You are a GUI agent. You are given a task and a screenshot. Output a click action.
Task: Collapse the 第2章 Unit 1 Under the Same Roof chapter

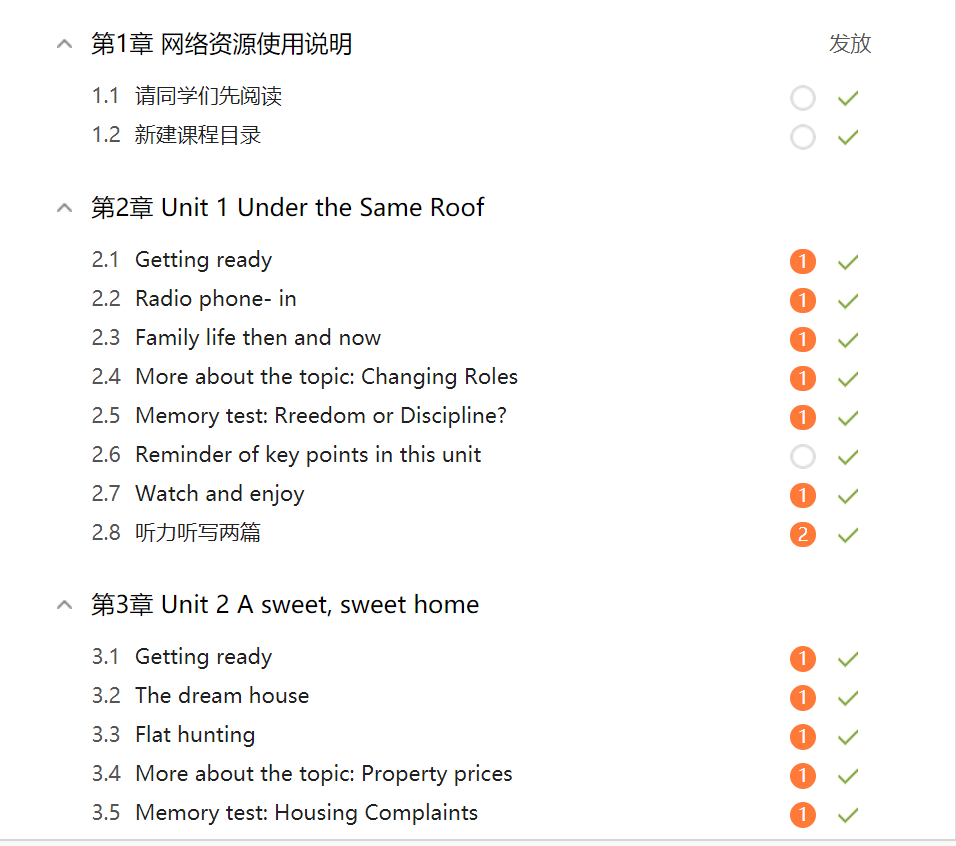pyautogui.click(x=65, y=208)
